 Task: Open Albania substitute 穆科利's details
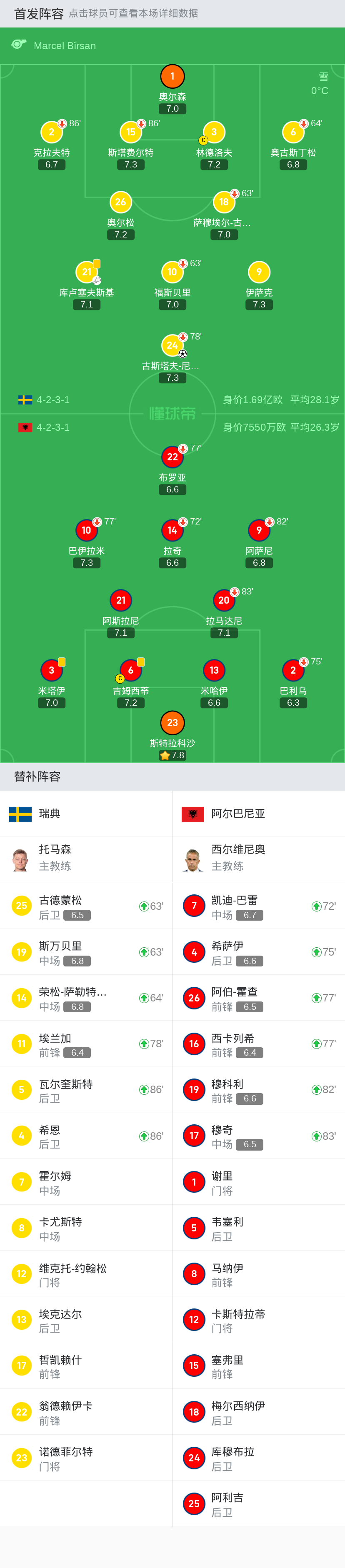259,1090
